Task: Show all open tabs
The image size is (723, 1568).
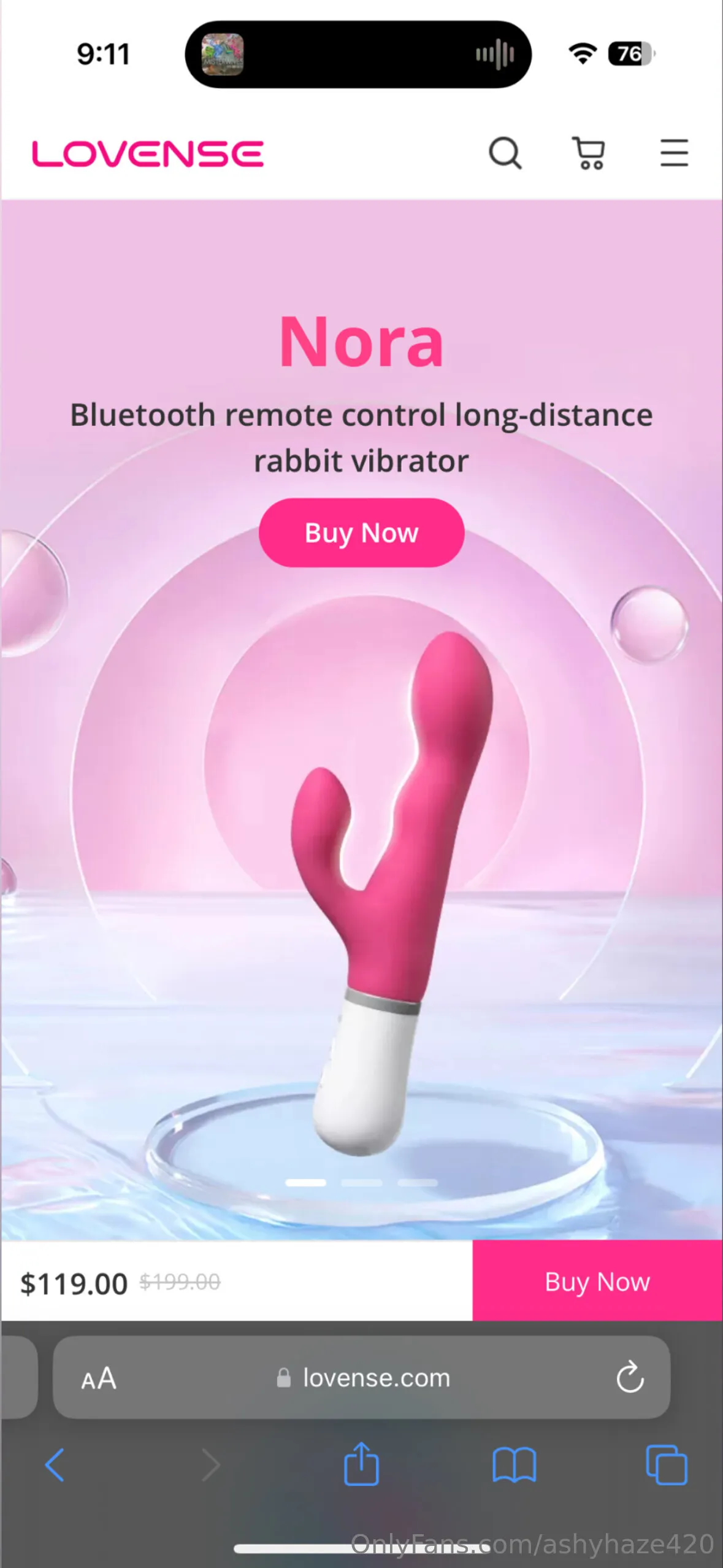Action: 667,1465
